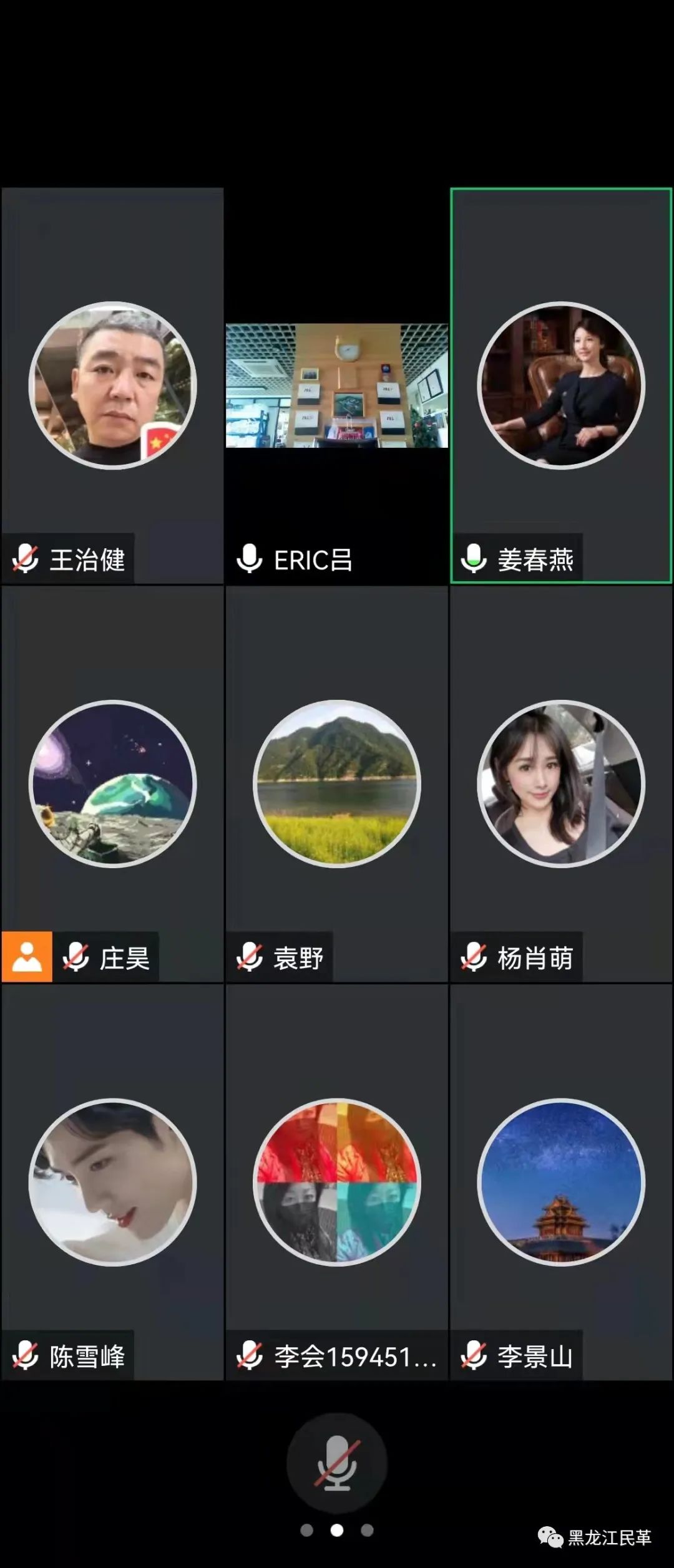Select participant 李会159451… tile
The height and width of the screenshot is (1568, 674).
[337, 1182]
